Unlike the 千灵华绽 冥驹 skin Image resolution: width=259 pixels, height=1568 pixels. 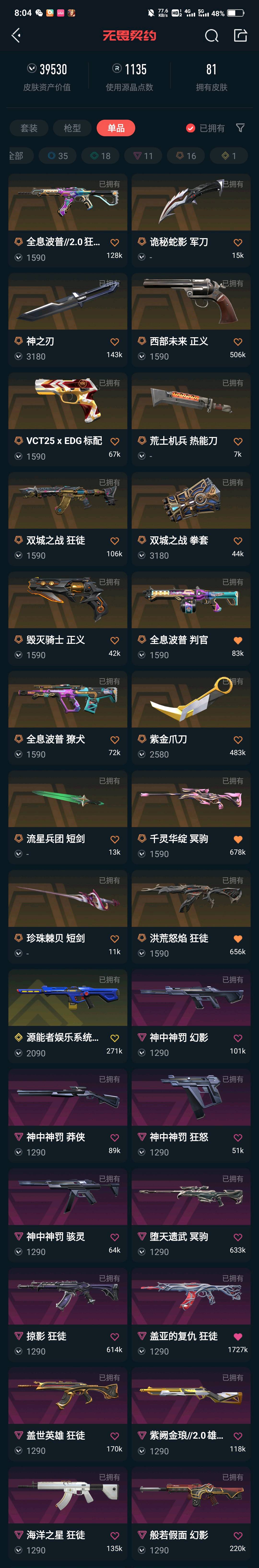pyautogui.click(x=238, y=839)
